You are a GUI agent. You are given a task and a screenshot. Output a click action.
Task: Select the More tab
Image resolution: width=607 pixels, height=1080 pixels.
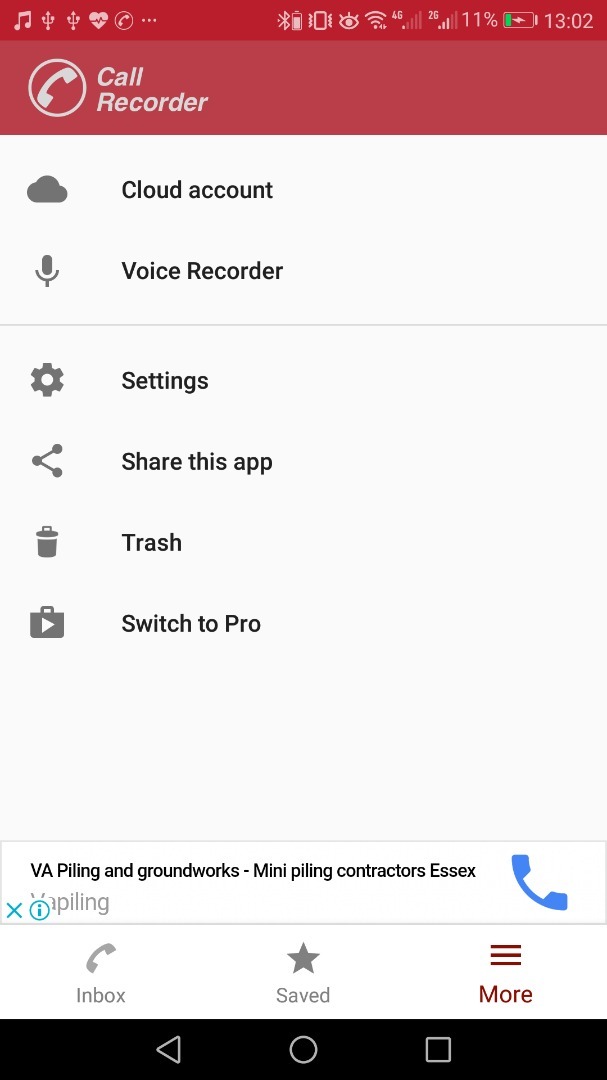pyautogui.click(x=506, y=973)
